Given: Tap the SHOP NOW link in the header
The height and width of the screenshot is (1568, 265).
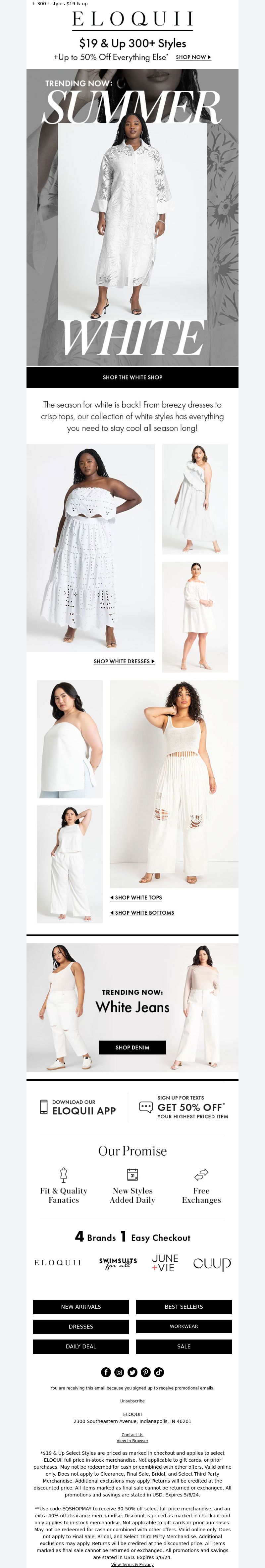Looking at the screenshot, I should [x=193, y=57].
